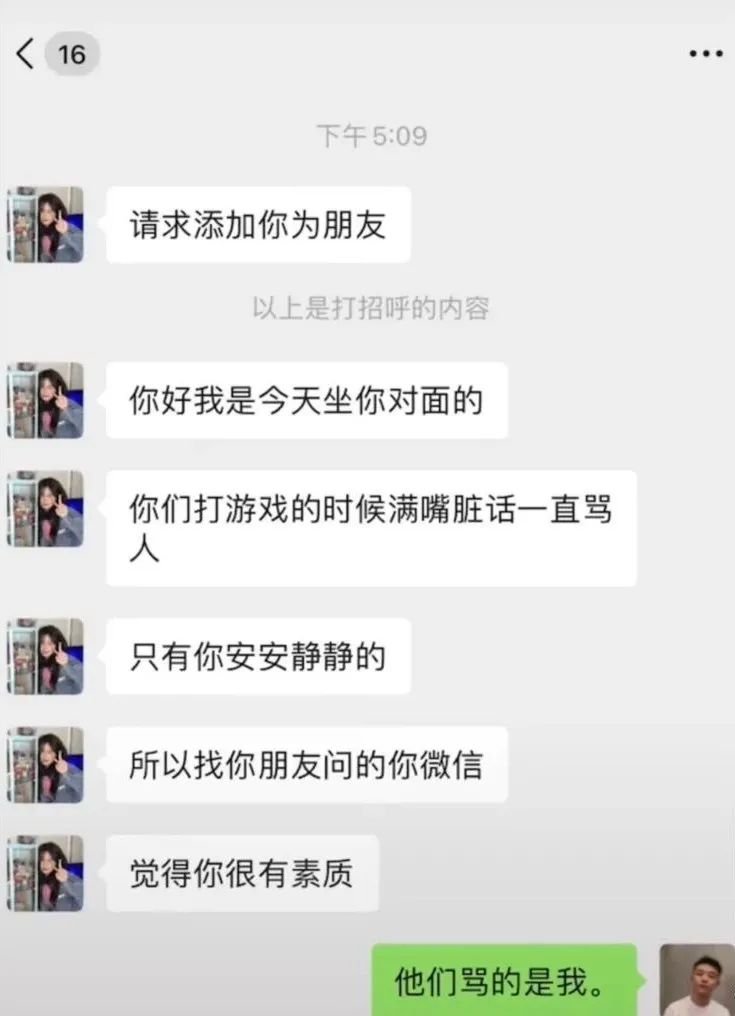Open the three-dot chat options menu

705,54
